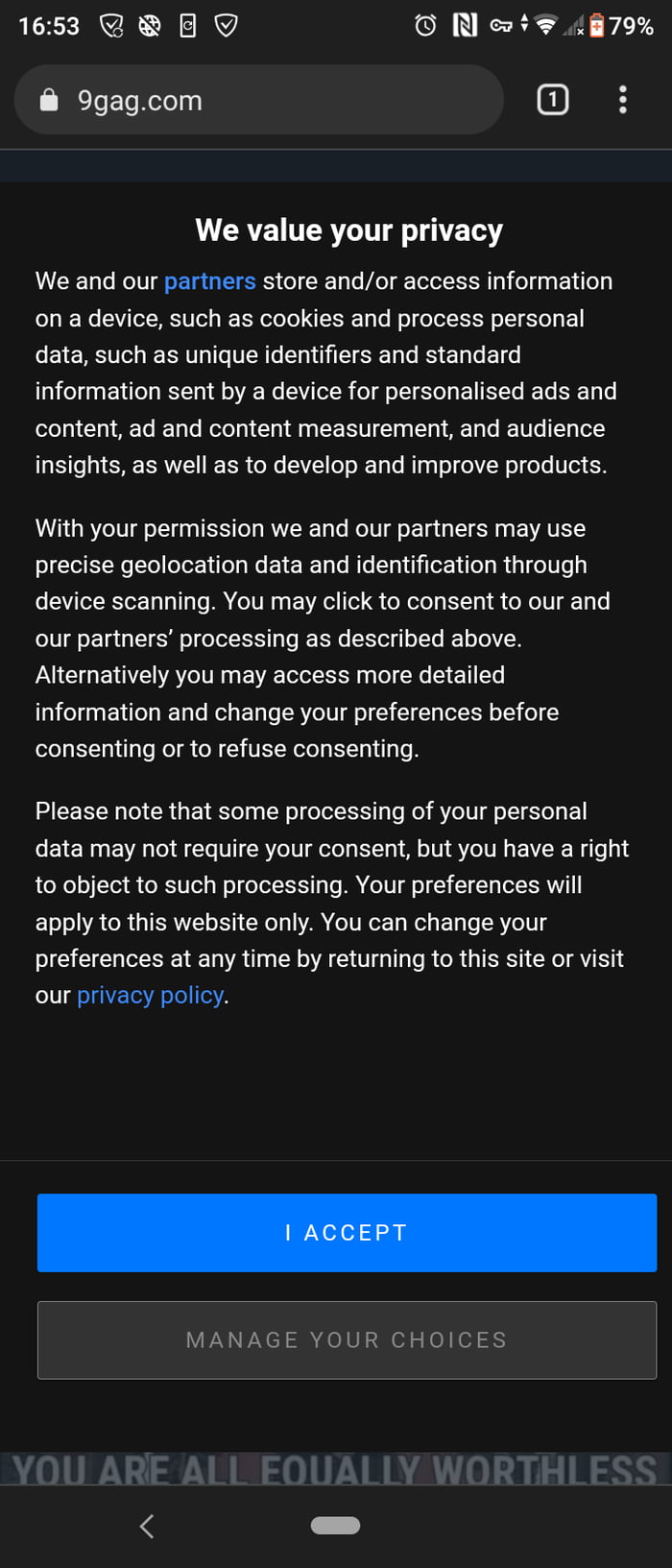Go back using the system back arrow

tap(147, 1526)
